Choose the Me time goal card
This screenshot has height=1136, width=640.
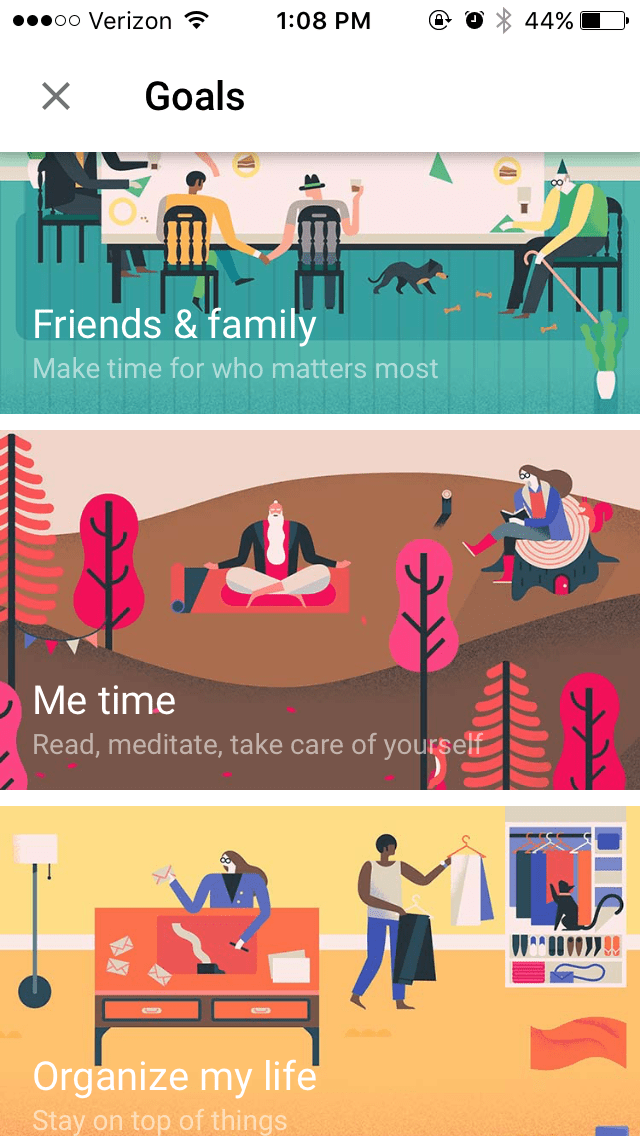pyautogui.click(x=320, y=610)
